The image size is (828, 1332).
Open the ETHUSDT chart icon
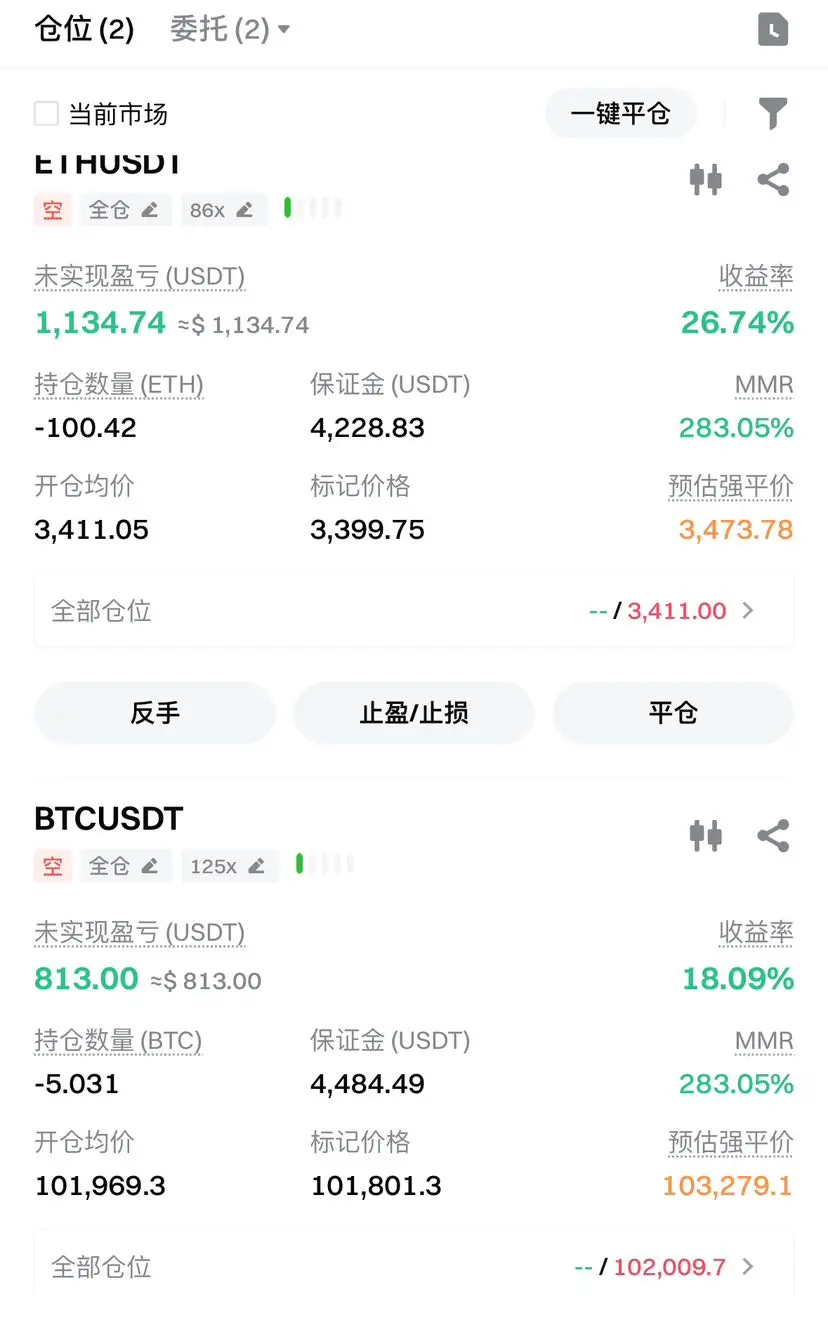point(706,180)
